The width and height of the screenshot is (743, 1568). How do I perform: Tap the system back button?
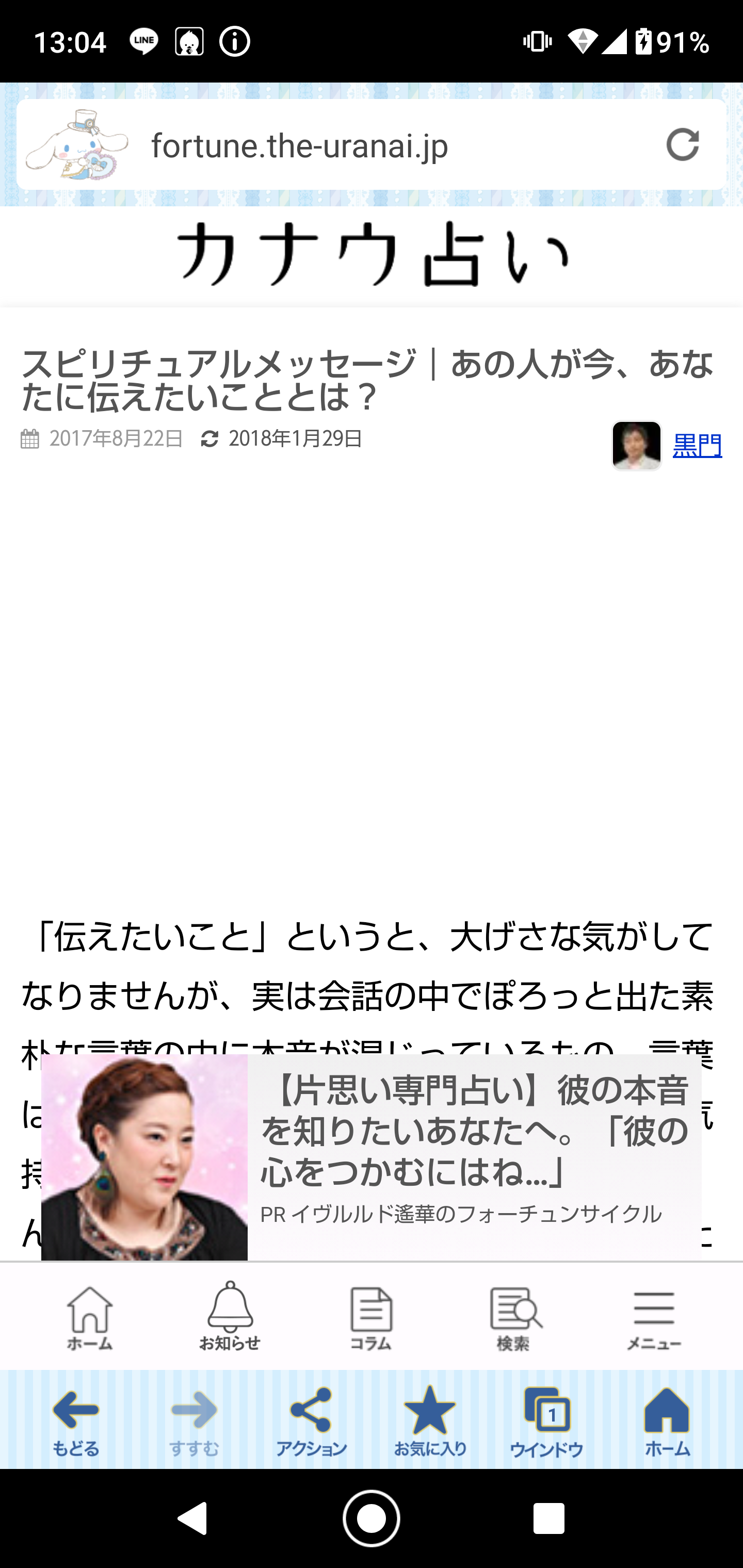click(x=193, y=1518)
